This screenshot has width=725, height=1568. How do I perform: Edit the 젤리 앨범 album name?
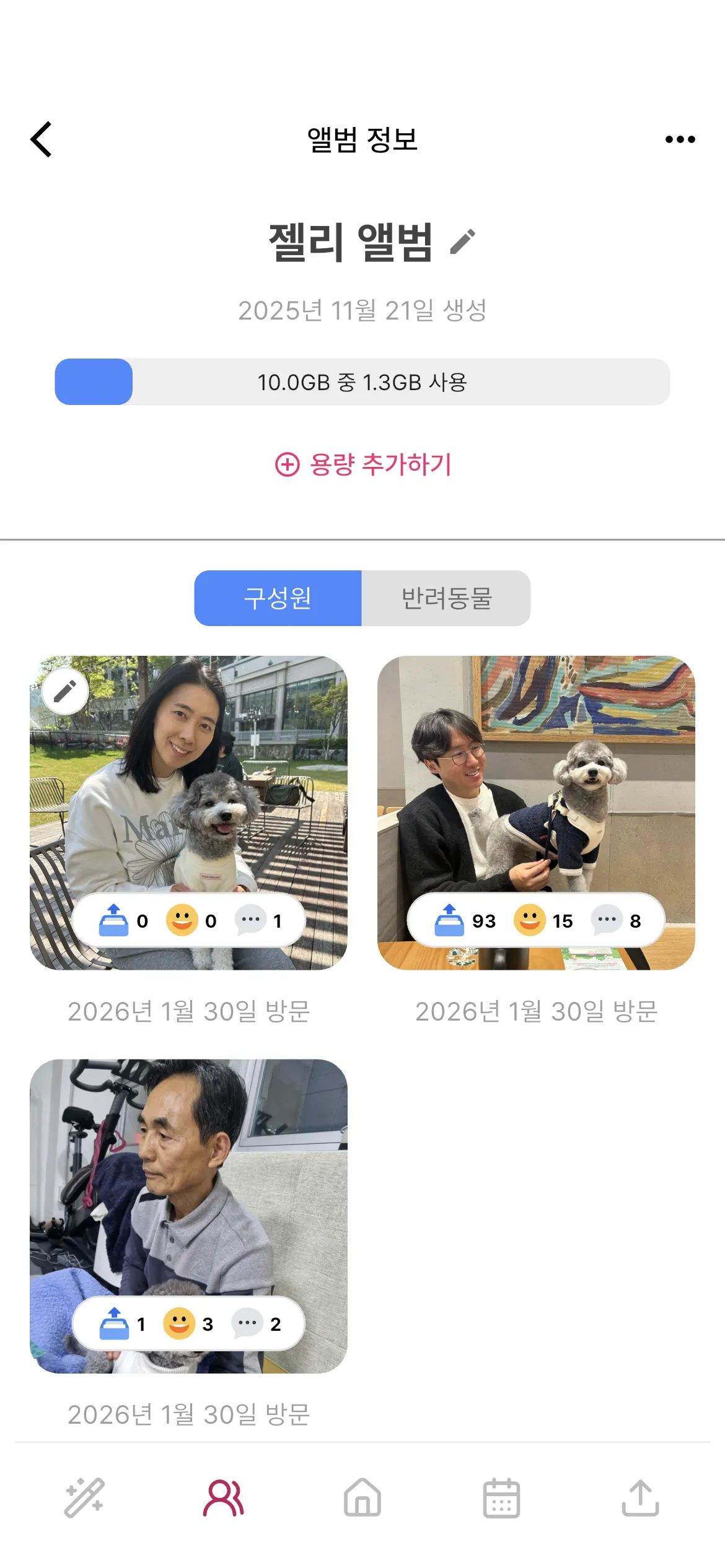[463, 242]
